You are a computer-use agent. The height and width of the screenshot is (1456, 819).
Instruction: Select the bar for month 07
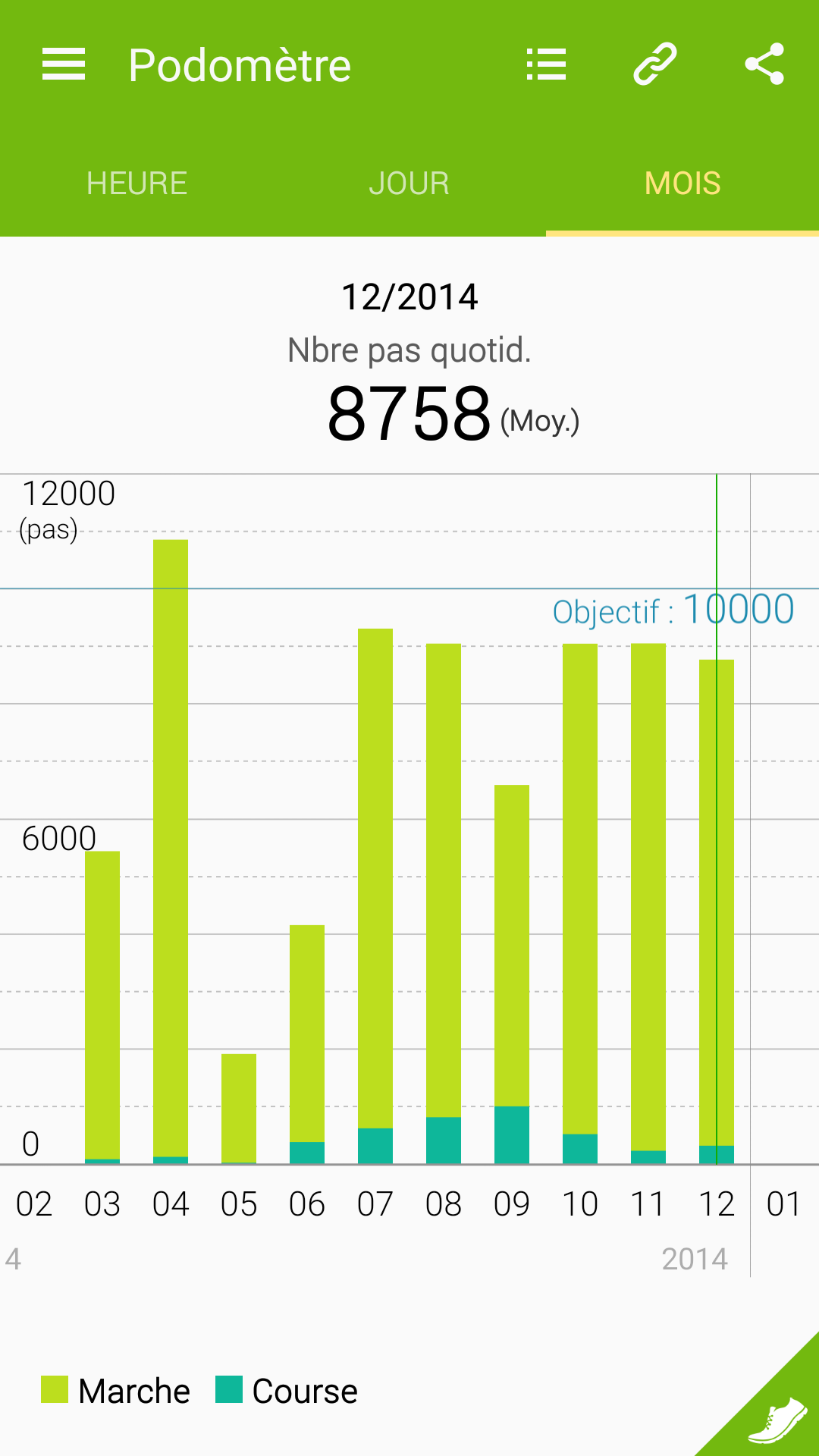375,896
